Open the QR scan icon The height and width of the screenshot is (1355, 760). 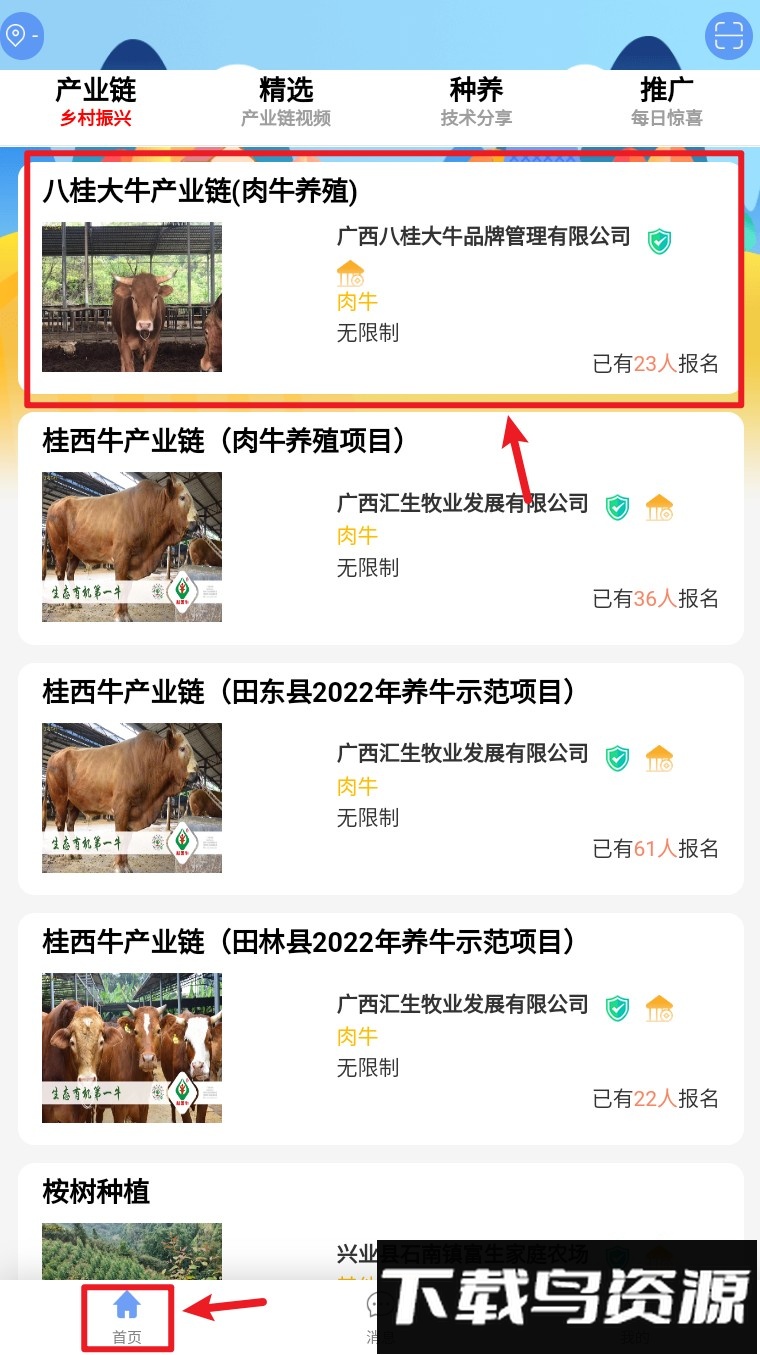[x=728, y=37]
